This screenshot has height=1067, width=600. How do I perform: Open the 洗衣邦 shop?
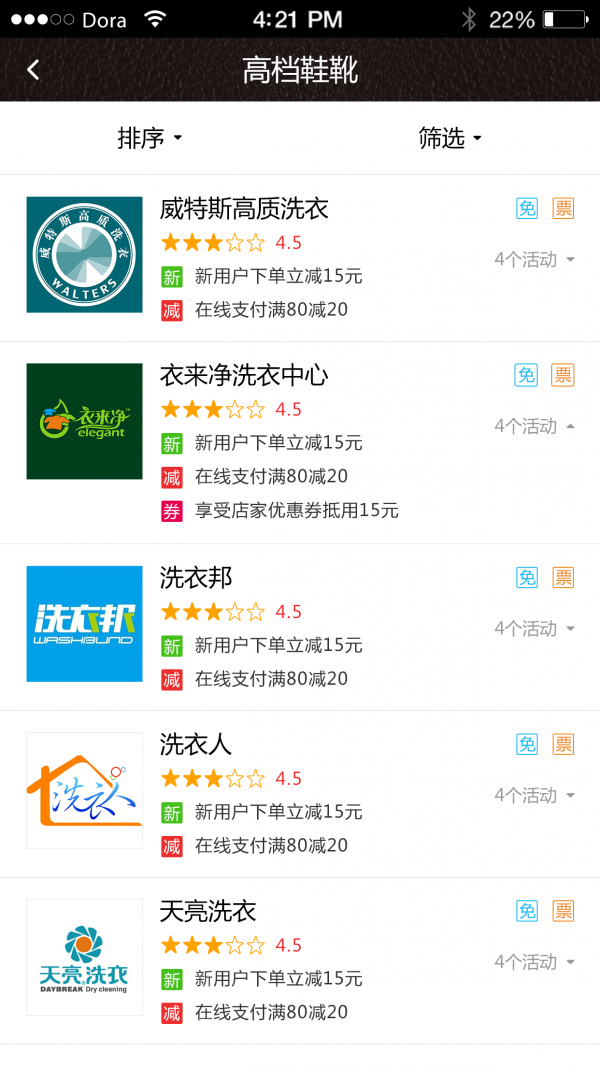tap(196, 578)
